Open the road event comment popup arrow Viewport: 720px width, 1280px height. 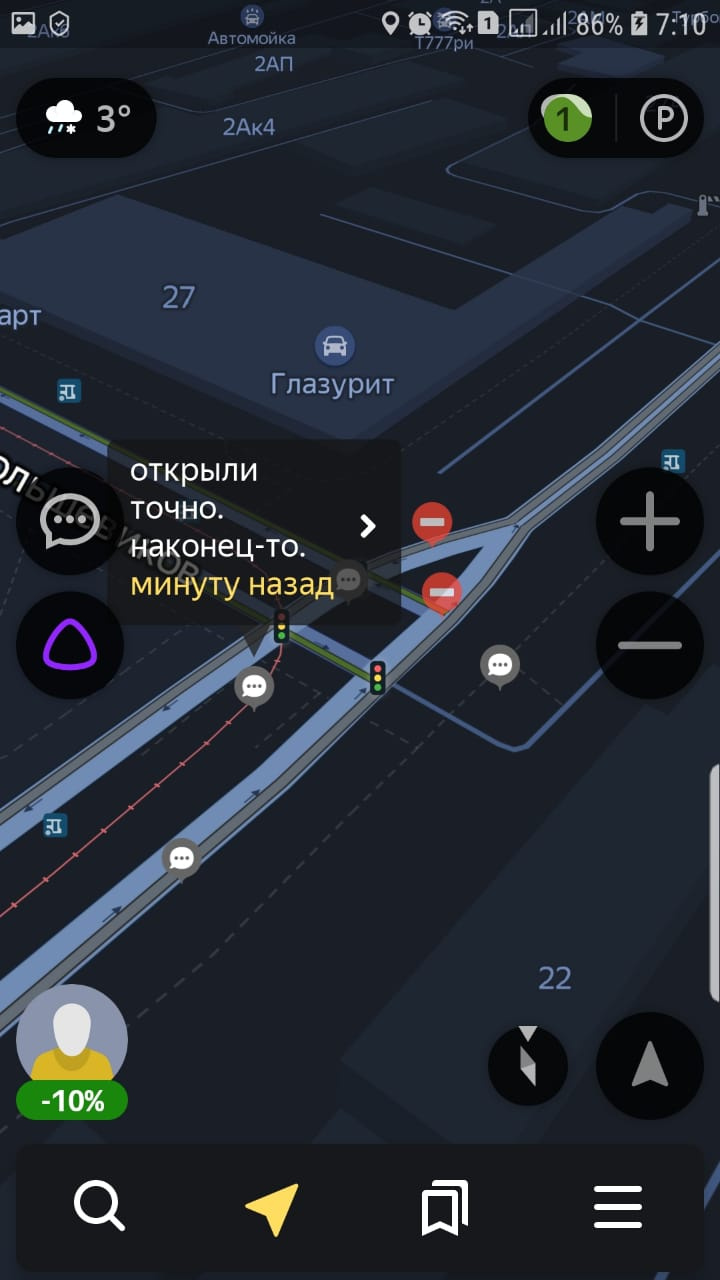[x=367, y=526]
